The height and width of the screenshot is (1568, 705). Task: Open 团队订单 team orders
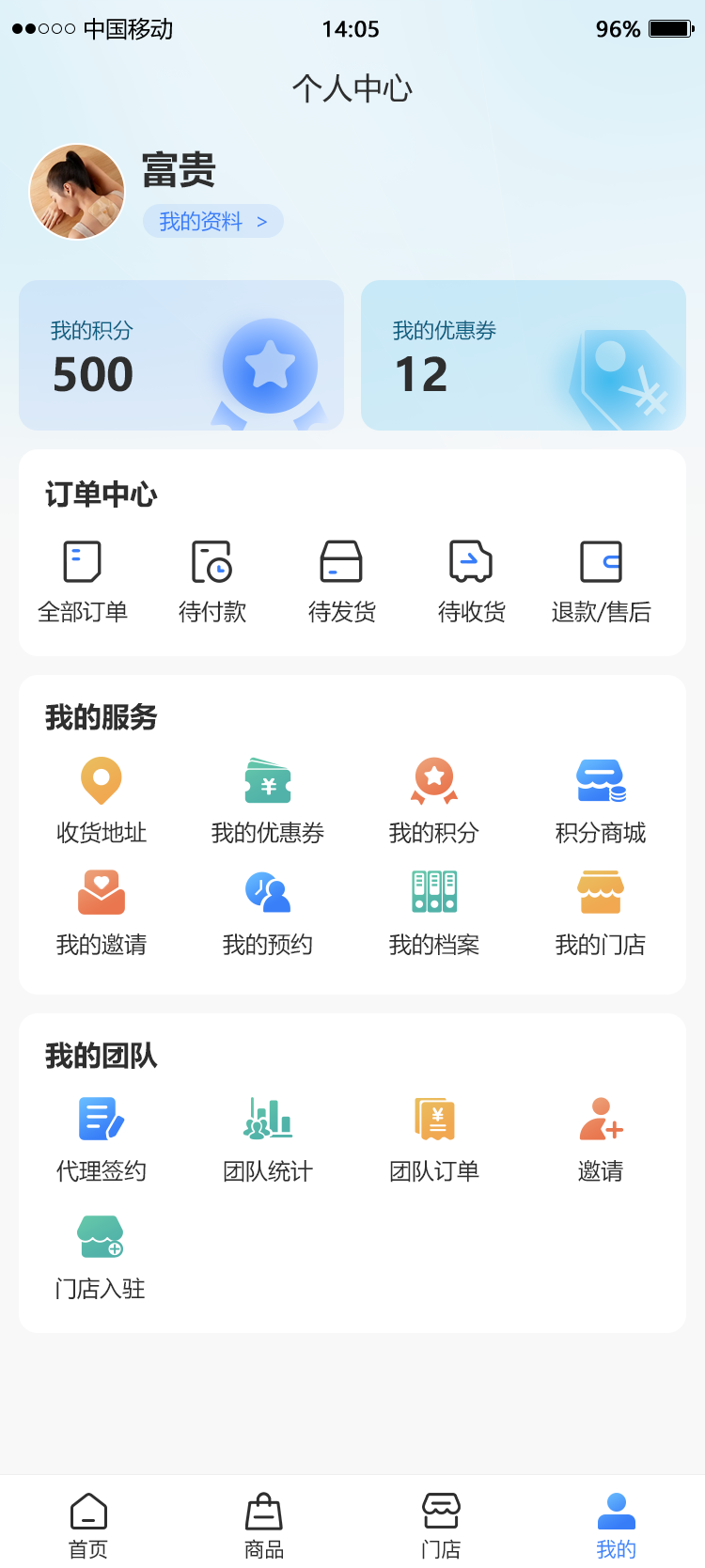pyautogui.click(x=434, y=1138)
